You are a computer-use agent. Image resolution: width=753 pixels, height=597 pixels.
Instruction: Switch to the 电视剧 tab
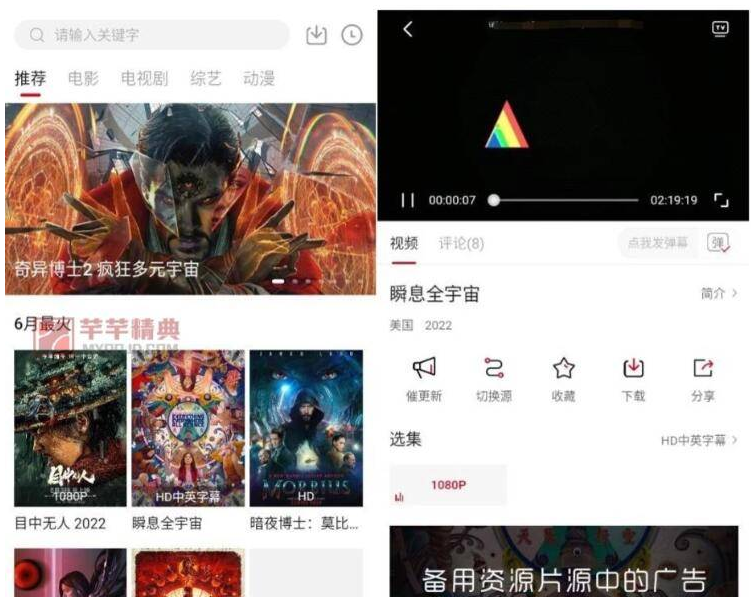click(x=144, y=78)
